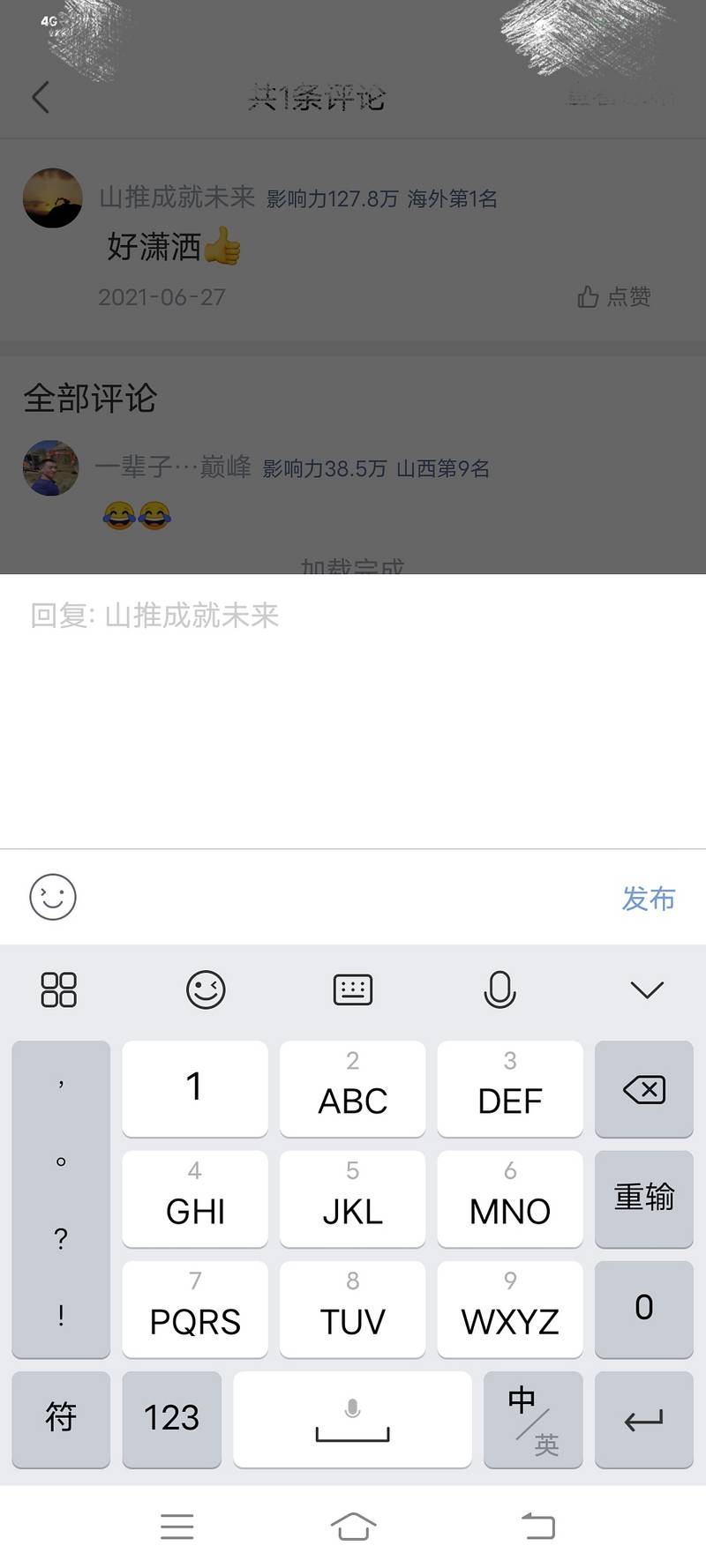706x1568 pixels.
Task: Open the keyboard tools grid menu
Action: tap(59, 989)
